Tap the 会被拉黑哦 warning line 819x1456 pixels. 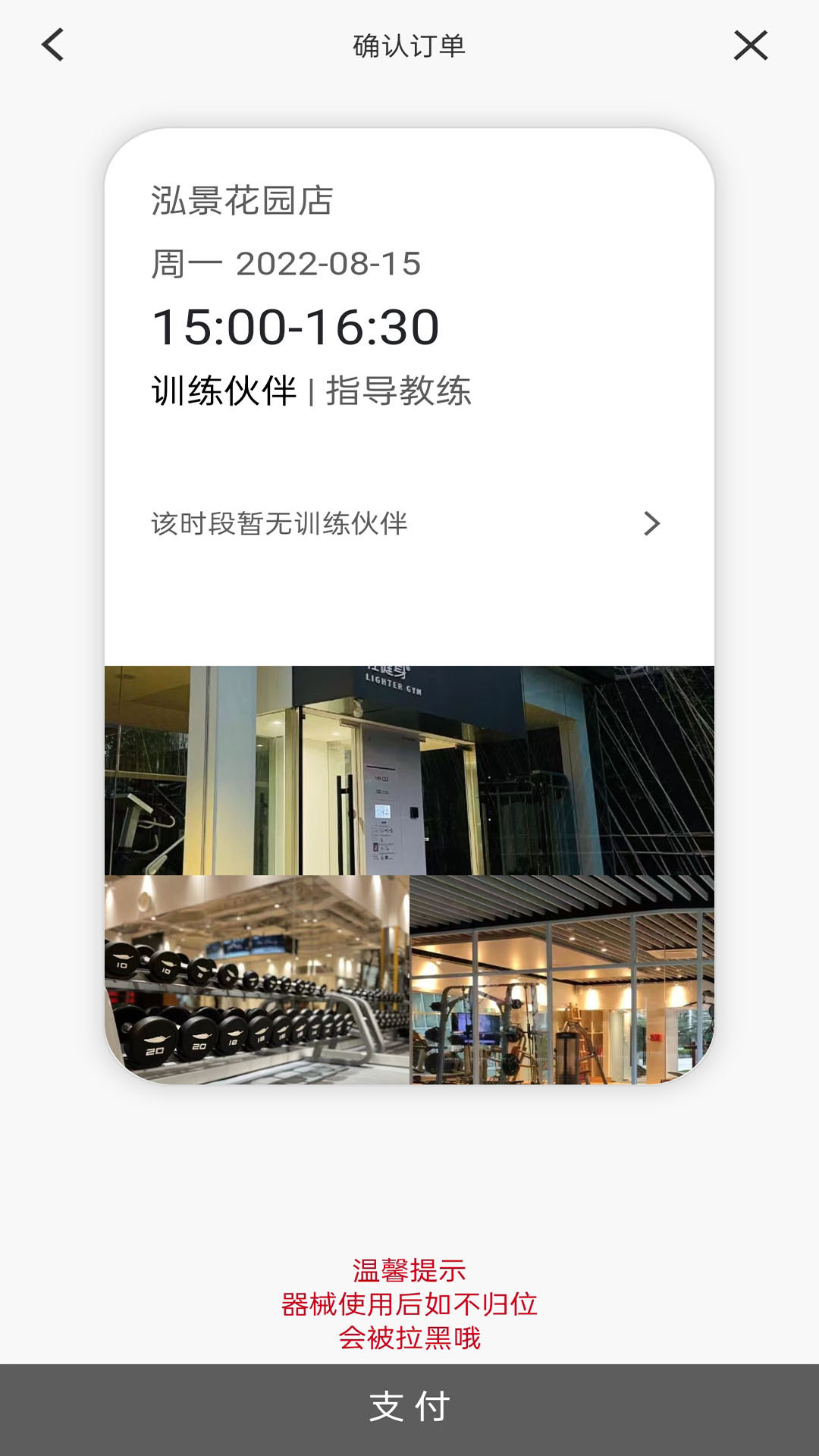point(409,1338)
